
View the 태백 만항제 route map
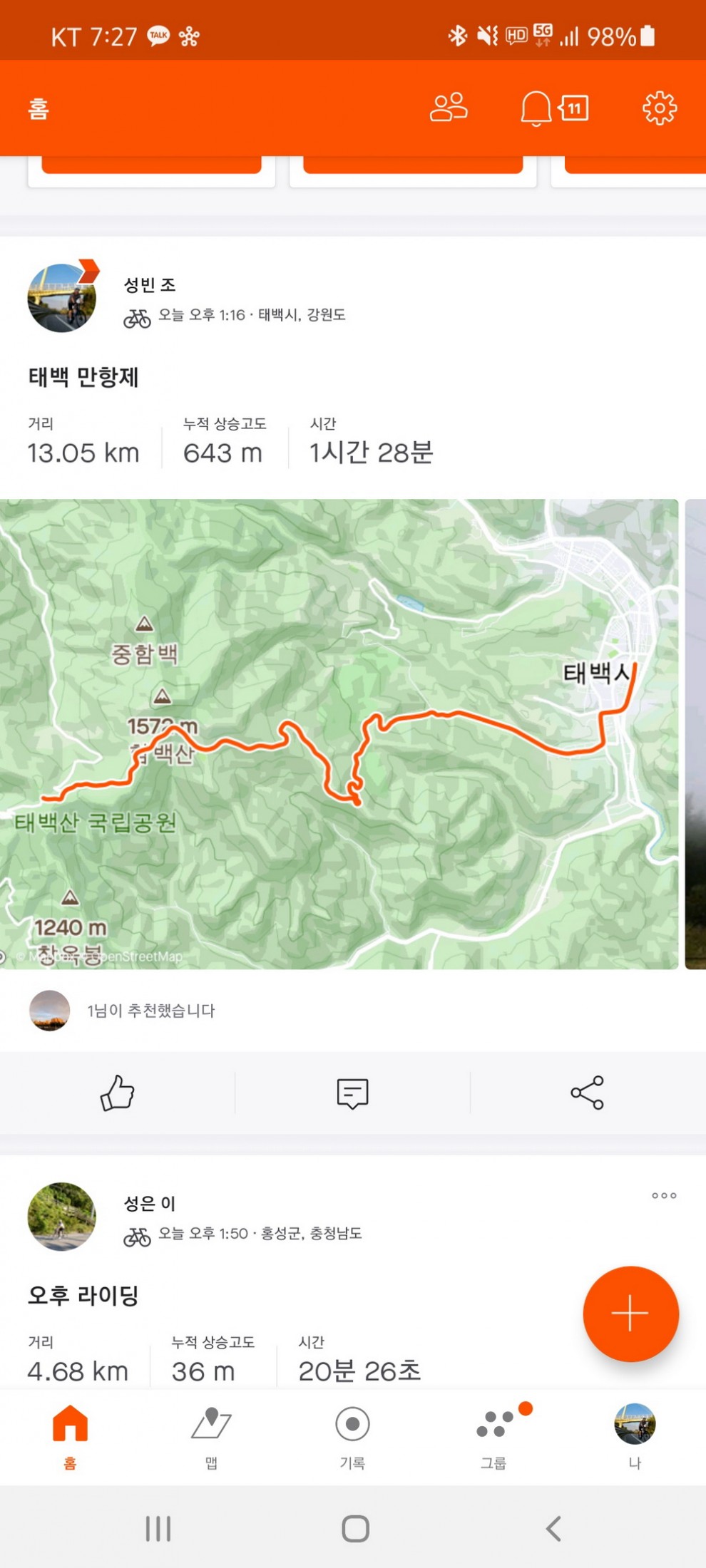[x=339, y=734]
